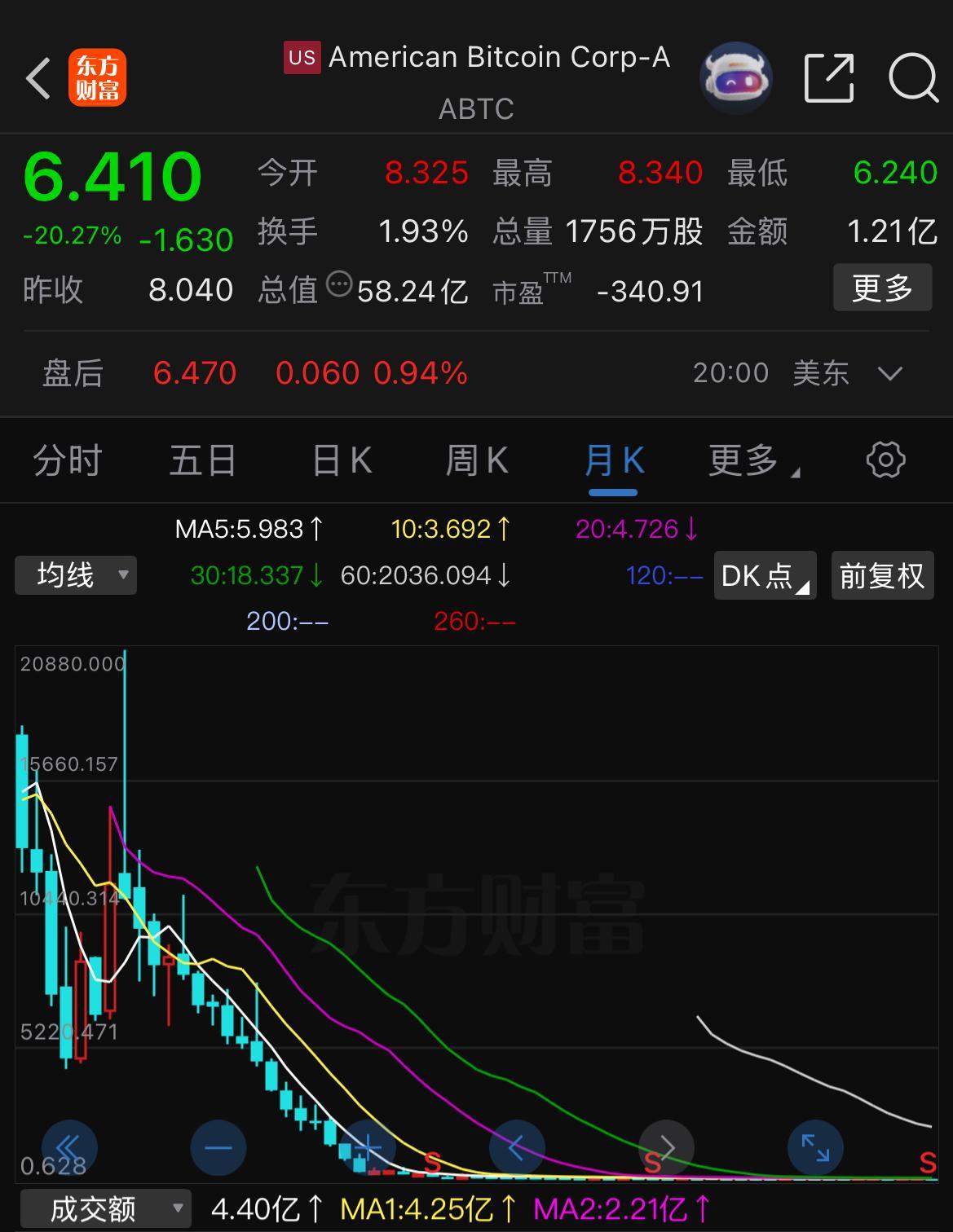Zoom out chart using the minus icon
This screenshot has width=953, height=1232.
click(x=218, y=1147)
